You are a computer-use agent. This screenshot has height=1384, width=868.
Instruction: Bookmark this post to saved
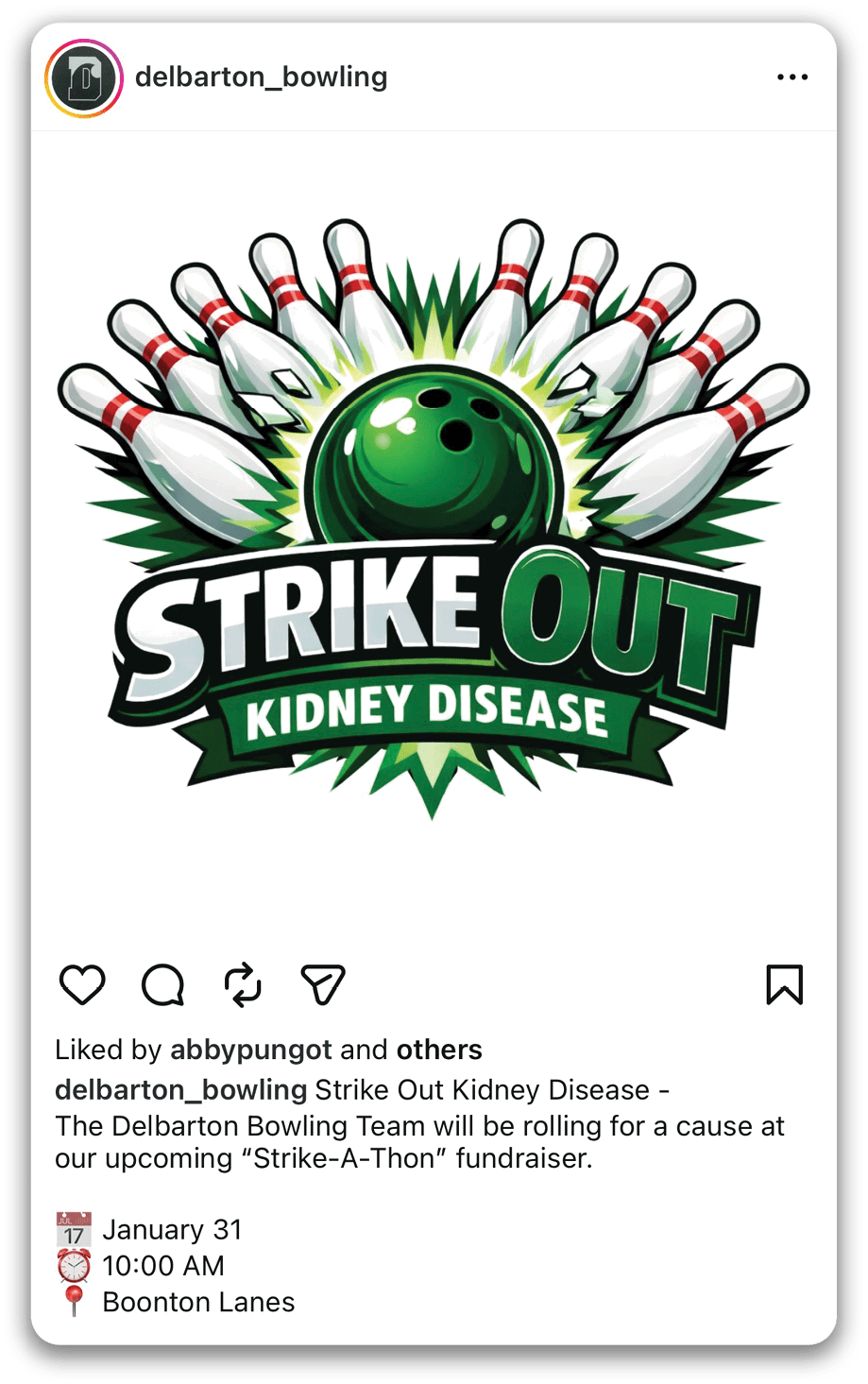tap(784, 985)
